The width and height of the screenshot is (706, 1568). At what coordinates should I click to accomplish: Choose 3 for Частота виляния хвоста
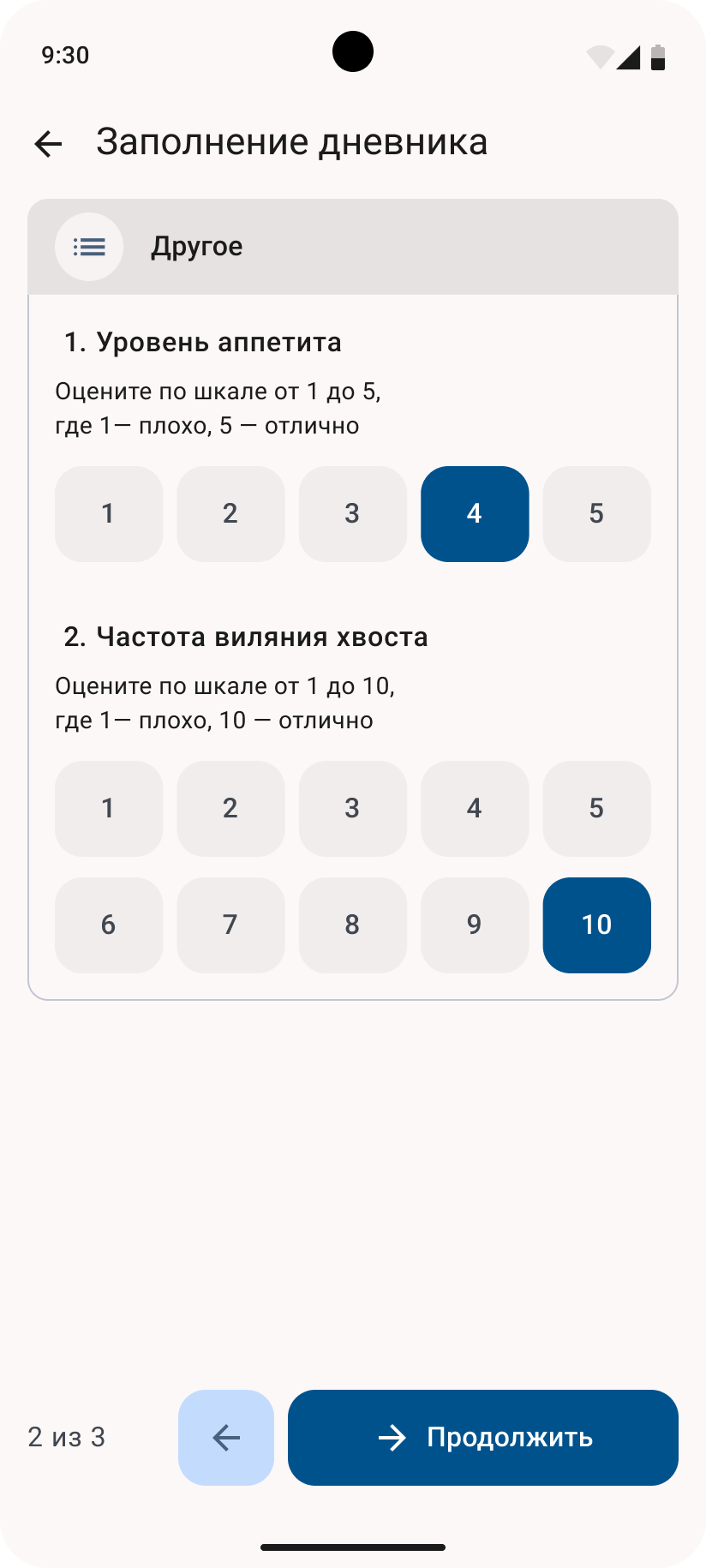coord(352,809)
